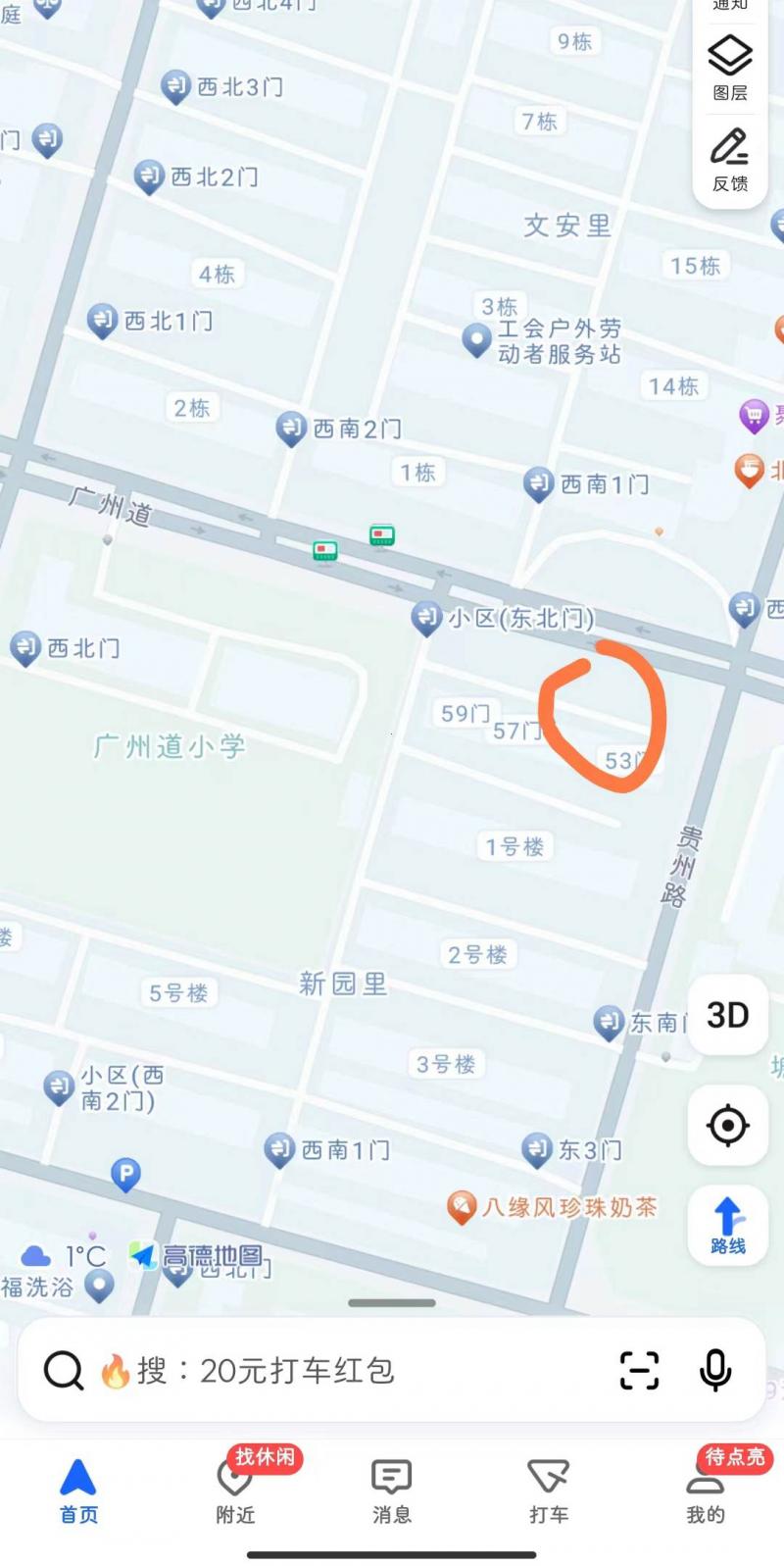Tap the locate-me crosshair icon
The width and height of the screenshot is (784, 1566).
coord(726,1127)
